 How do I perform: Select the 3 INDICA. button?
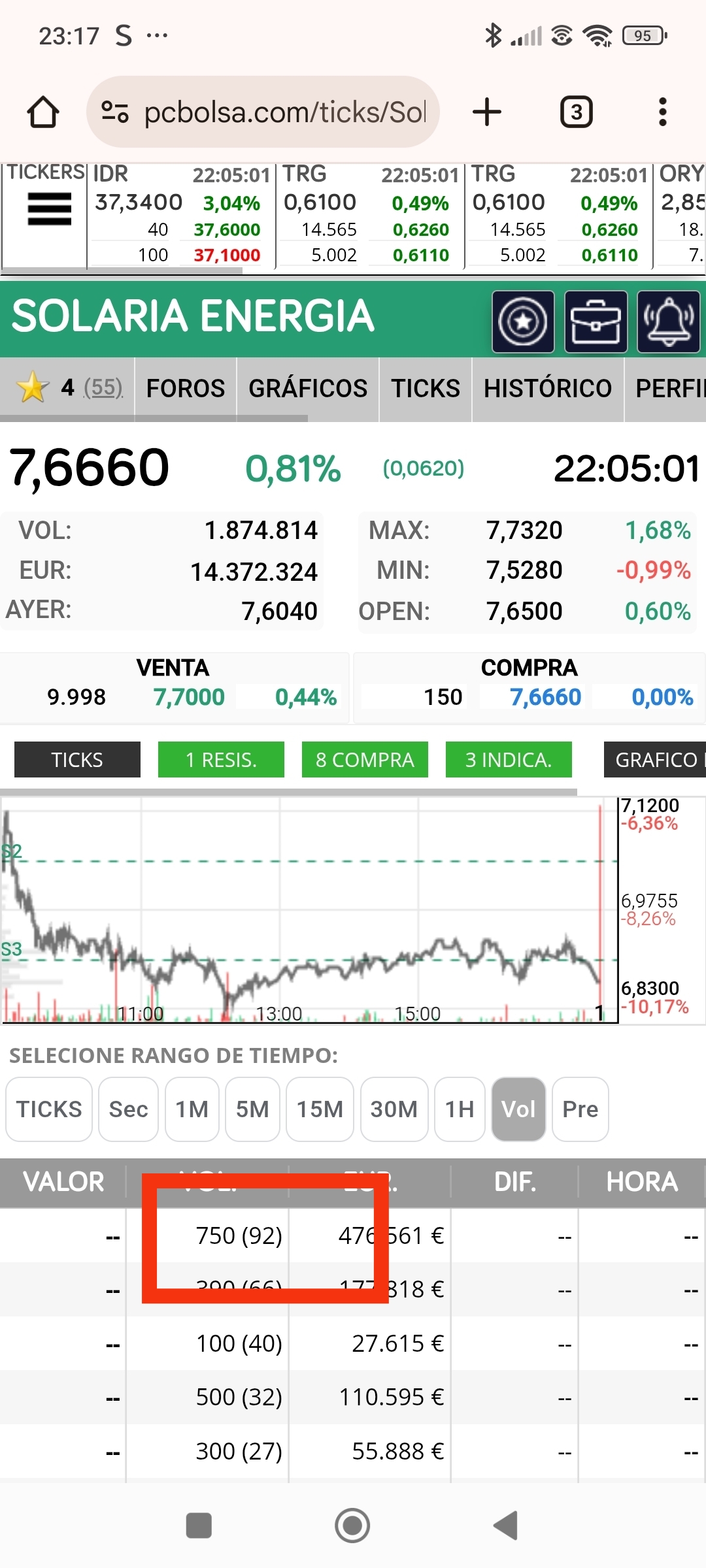point(509,759)
